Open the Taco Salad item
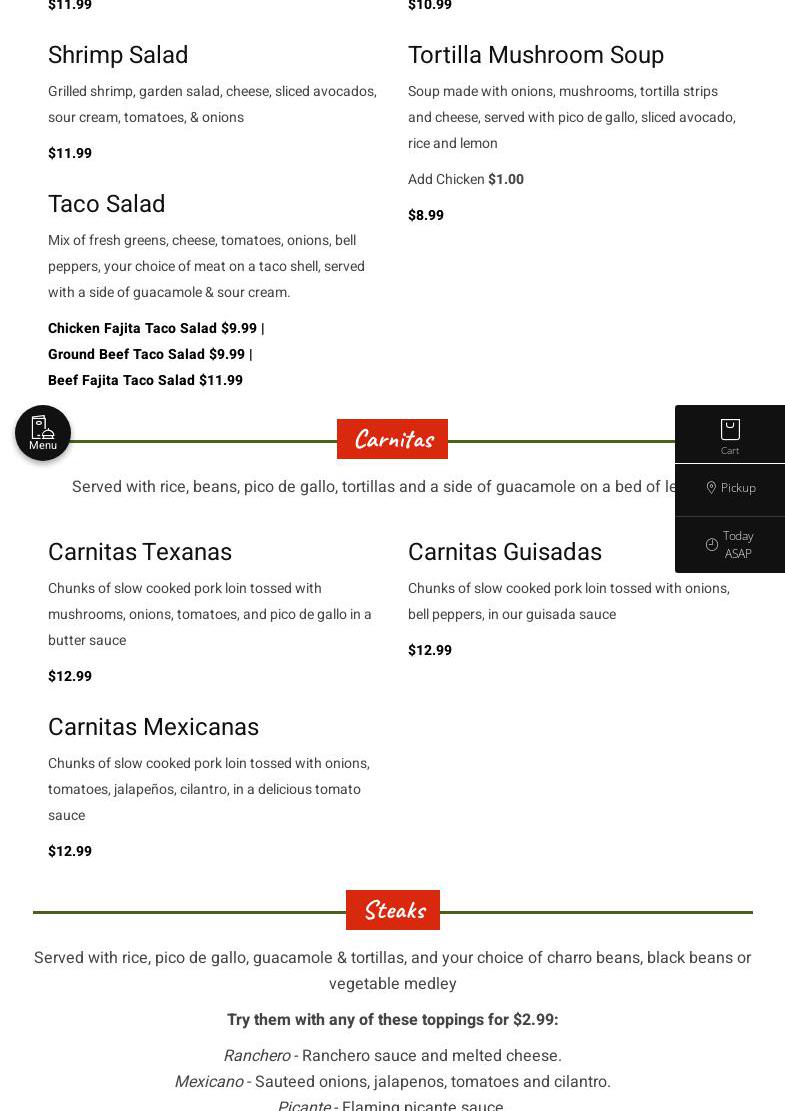 click(x=107, y=204)
